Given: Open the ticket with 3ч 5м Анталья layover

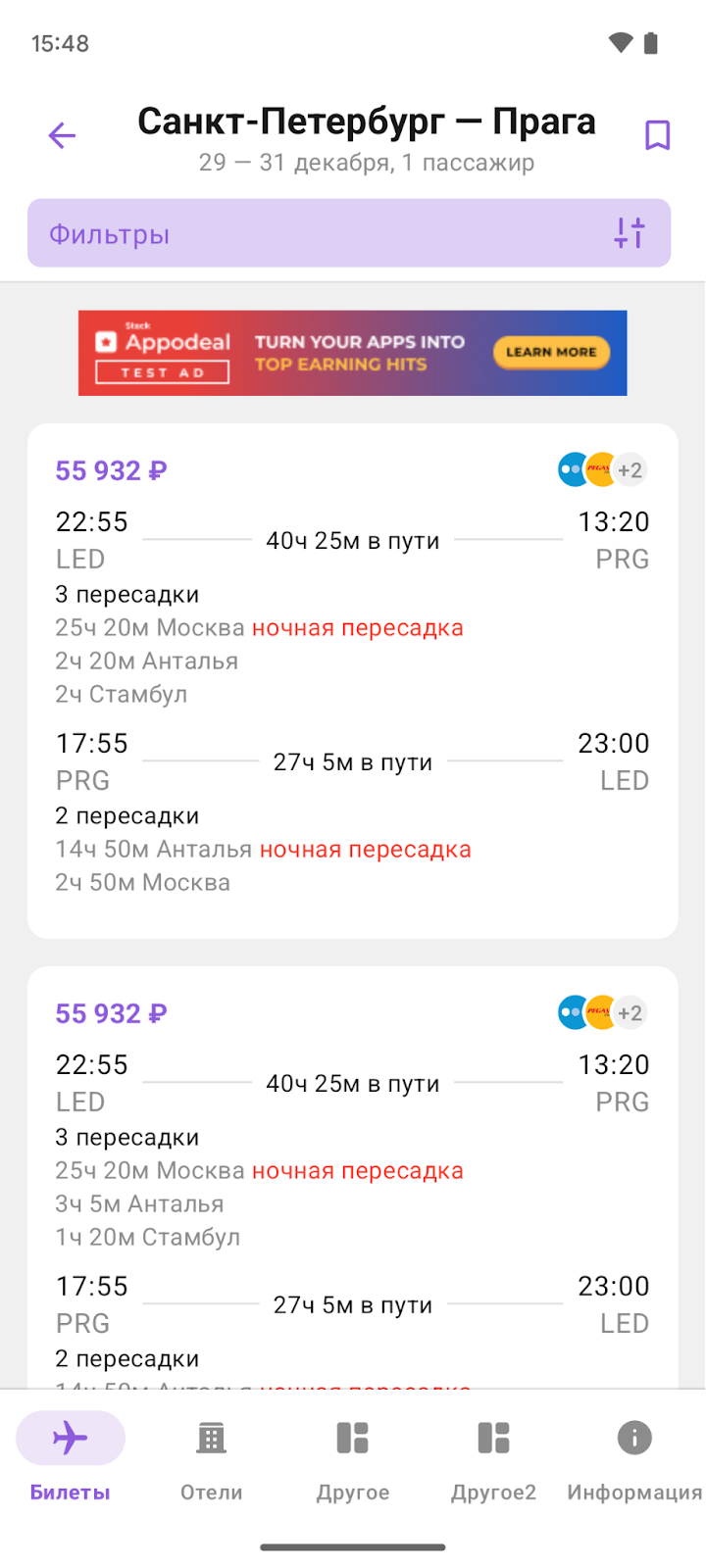Looking at the screenshot, I should coord(353,1177).
